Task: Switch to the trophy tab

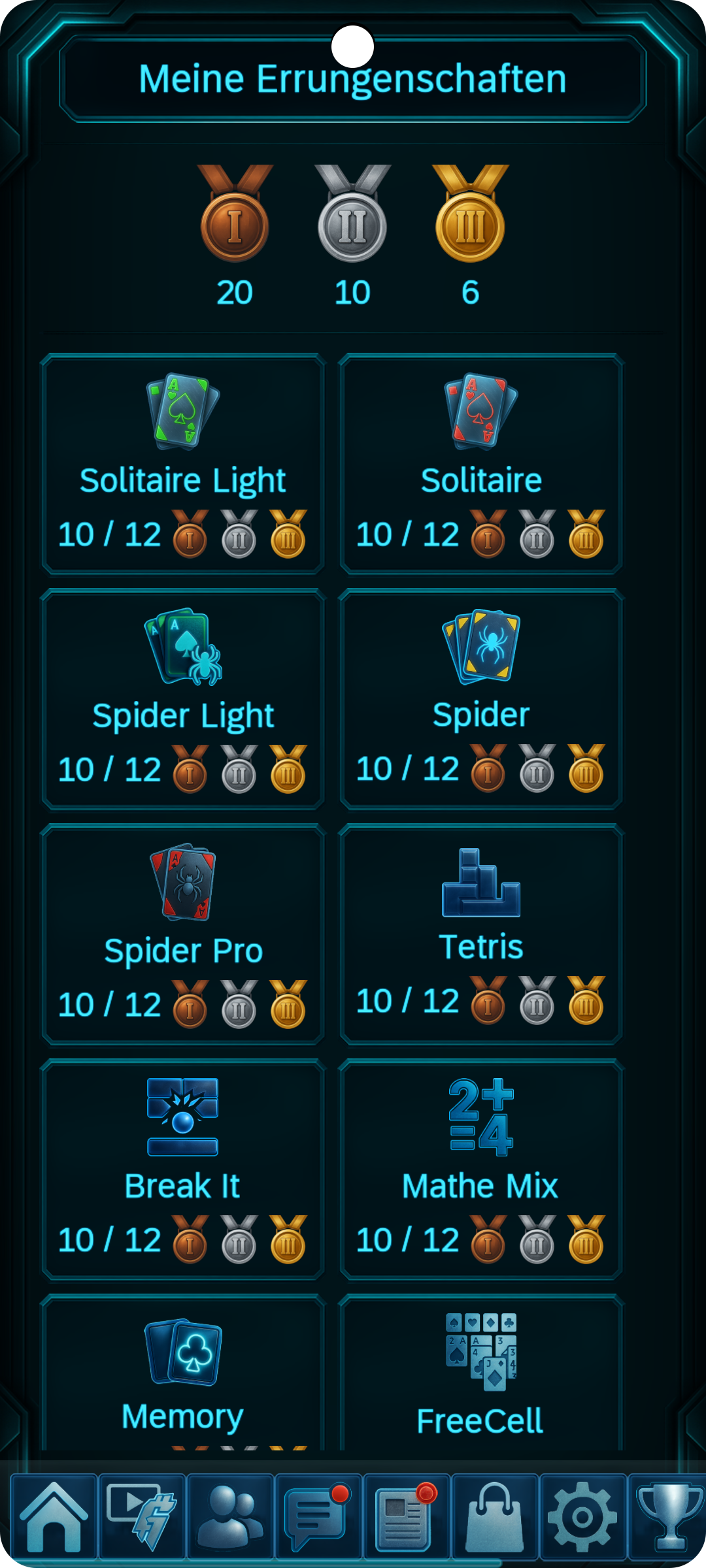Action: click(669, 1517)
